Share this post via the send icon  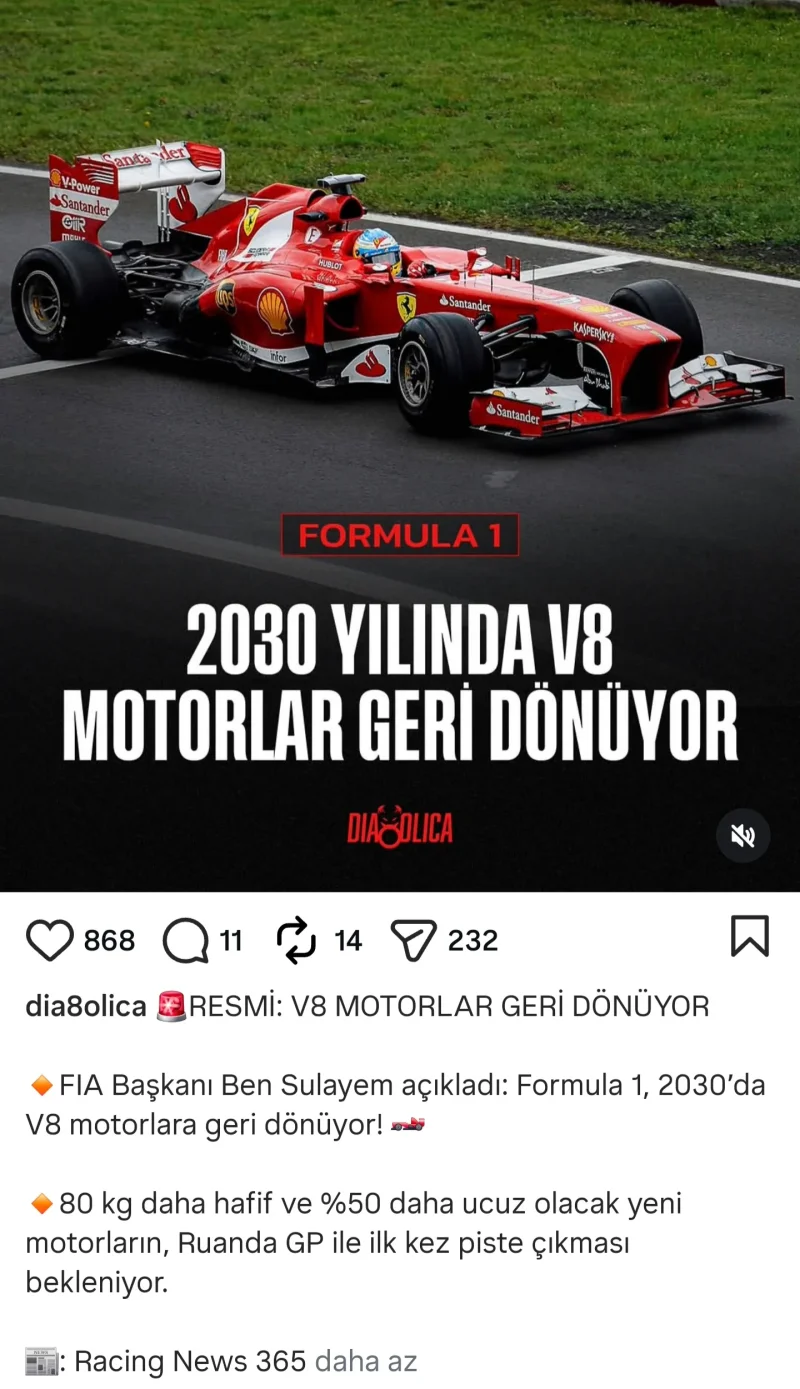(x=413, y=941)
